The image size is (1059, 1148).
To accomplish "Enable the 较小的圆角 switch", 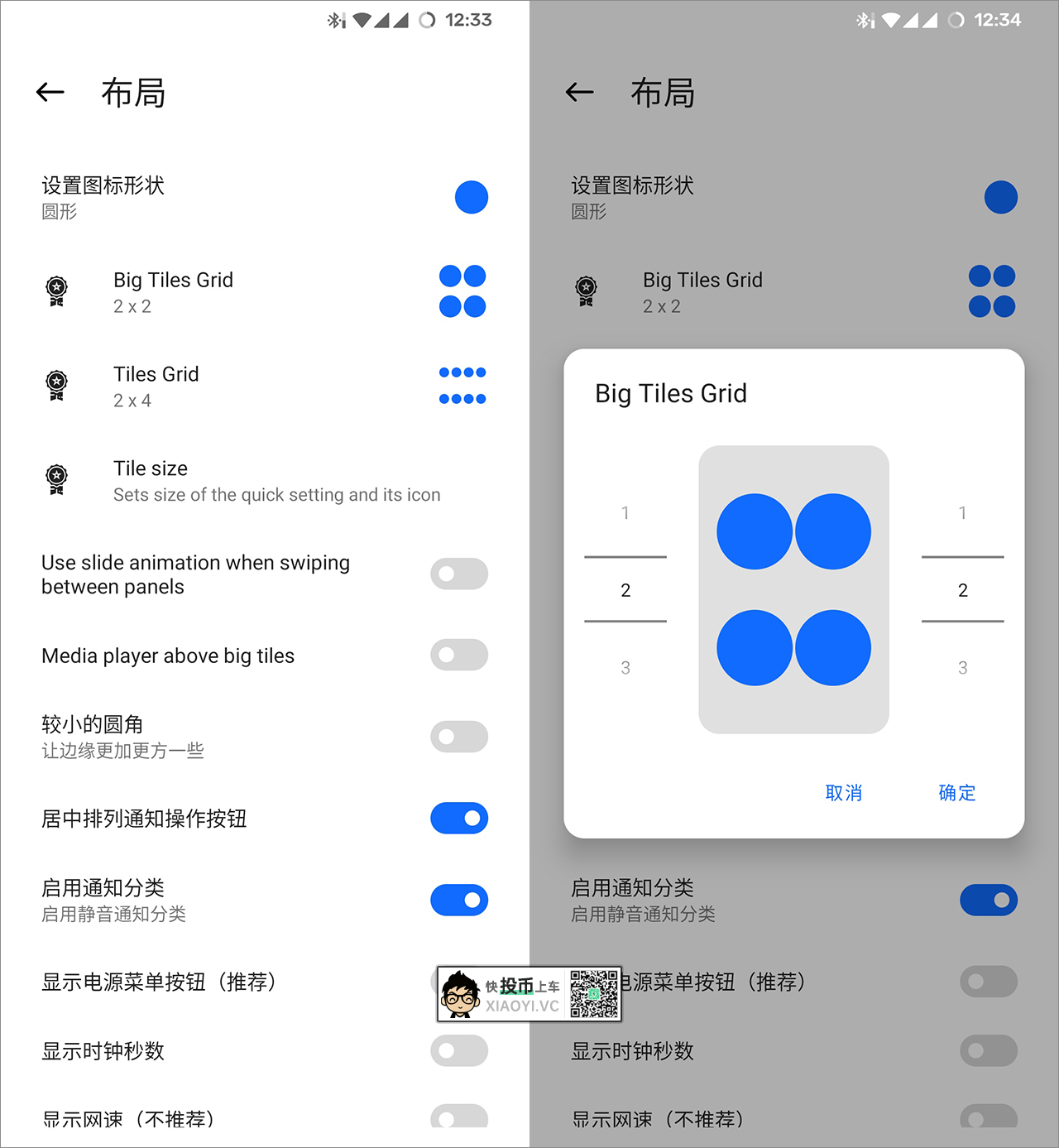I will 458,736.
